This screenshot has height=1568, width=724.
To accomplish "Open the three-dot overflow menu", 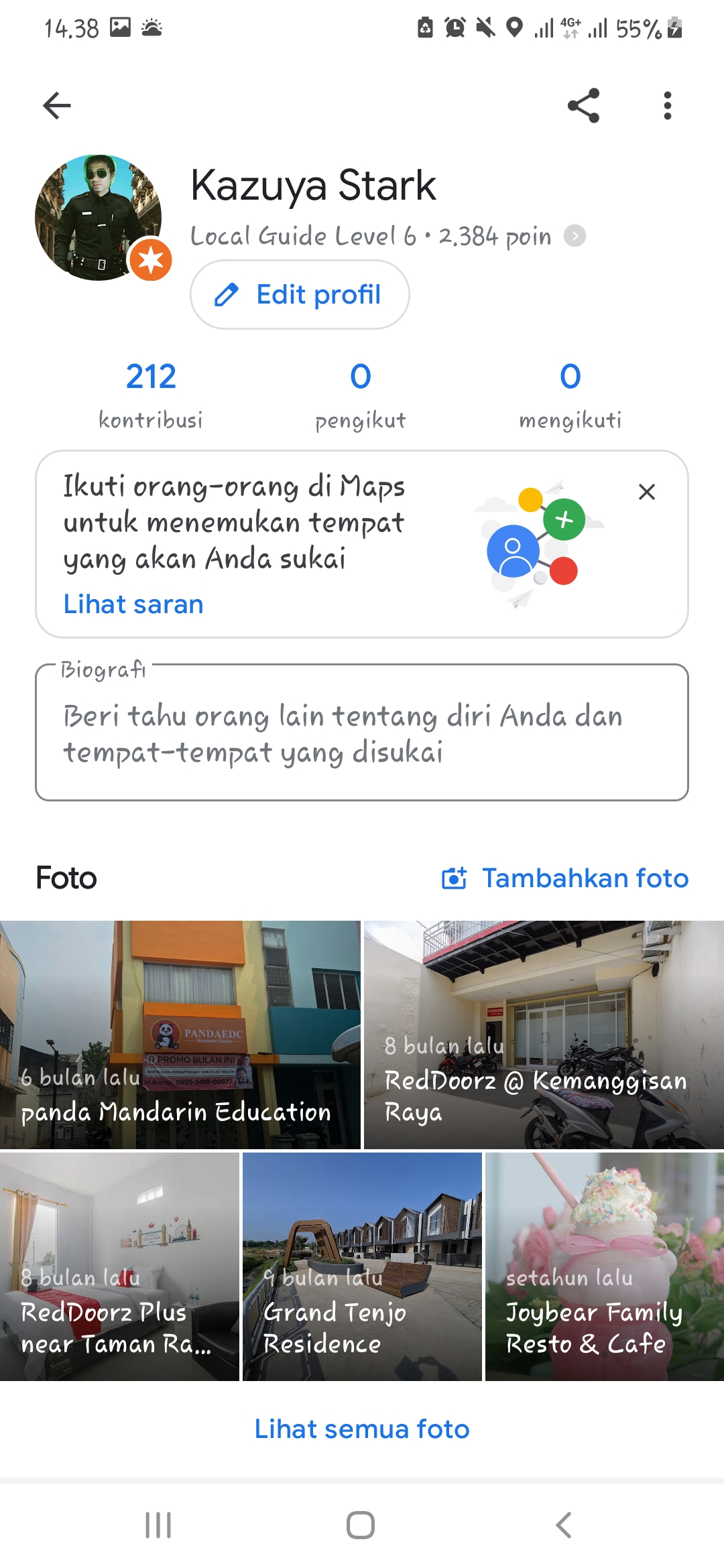I will pyautogui.click(x=667, y=105).
